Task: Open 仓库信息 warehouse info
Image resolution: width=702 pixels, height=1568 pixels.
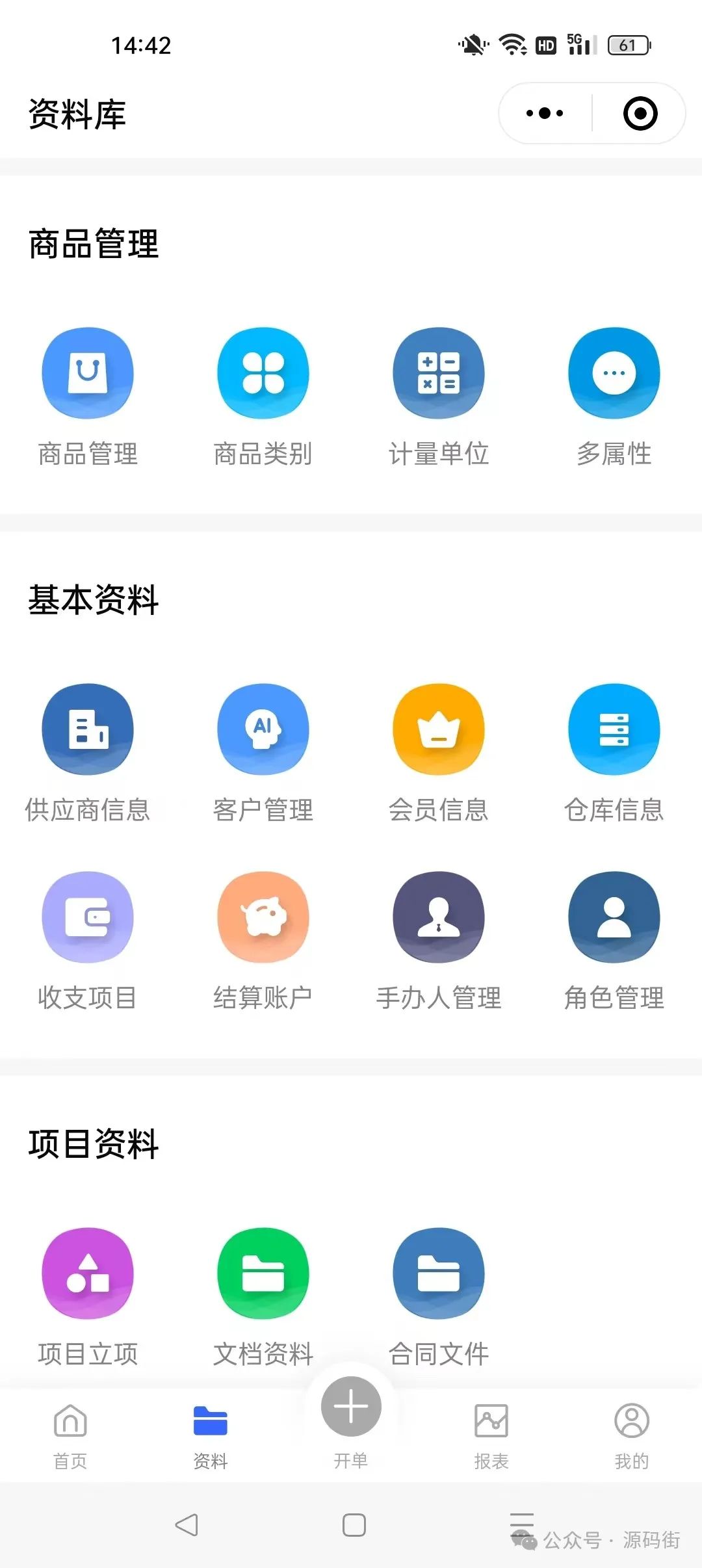Action: click(x=614, y=729)
